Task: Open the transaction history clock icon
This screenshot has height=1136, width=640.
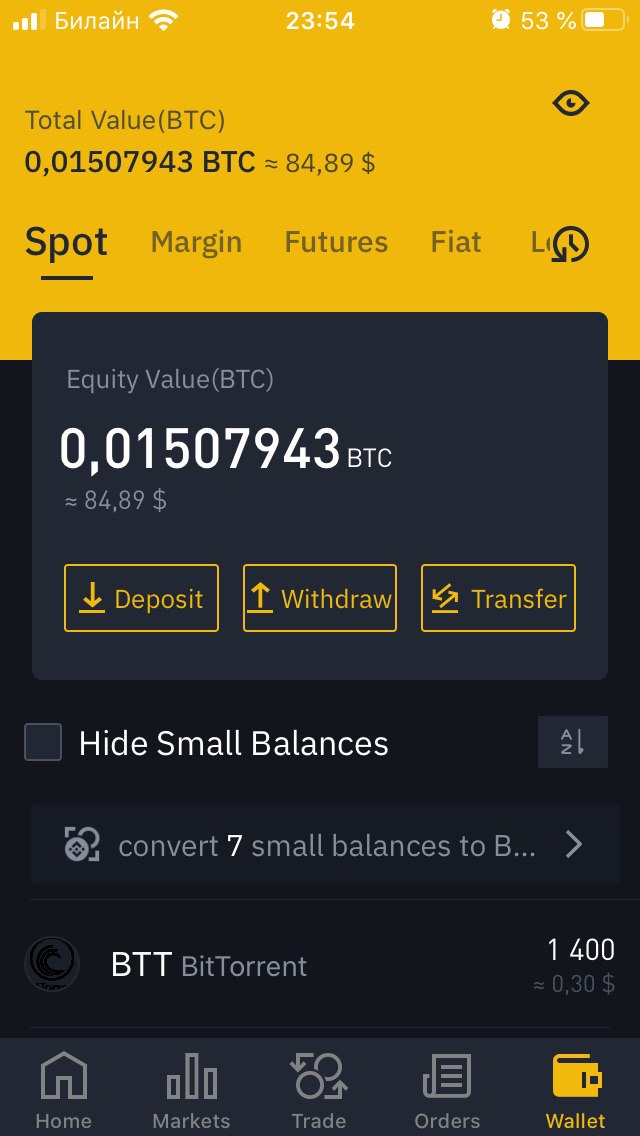Action: click(x=570, y=245)
